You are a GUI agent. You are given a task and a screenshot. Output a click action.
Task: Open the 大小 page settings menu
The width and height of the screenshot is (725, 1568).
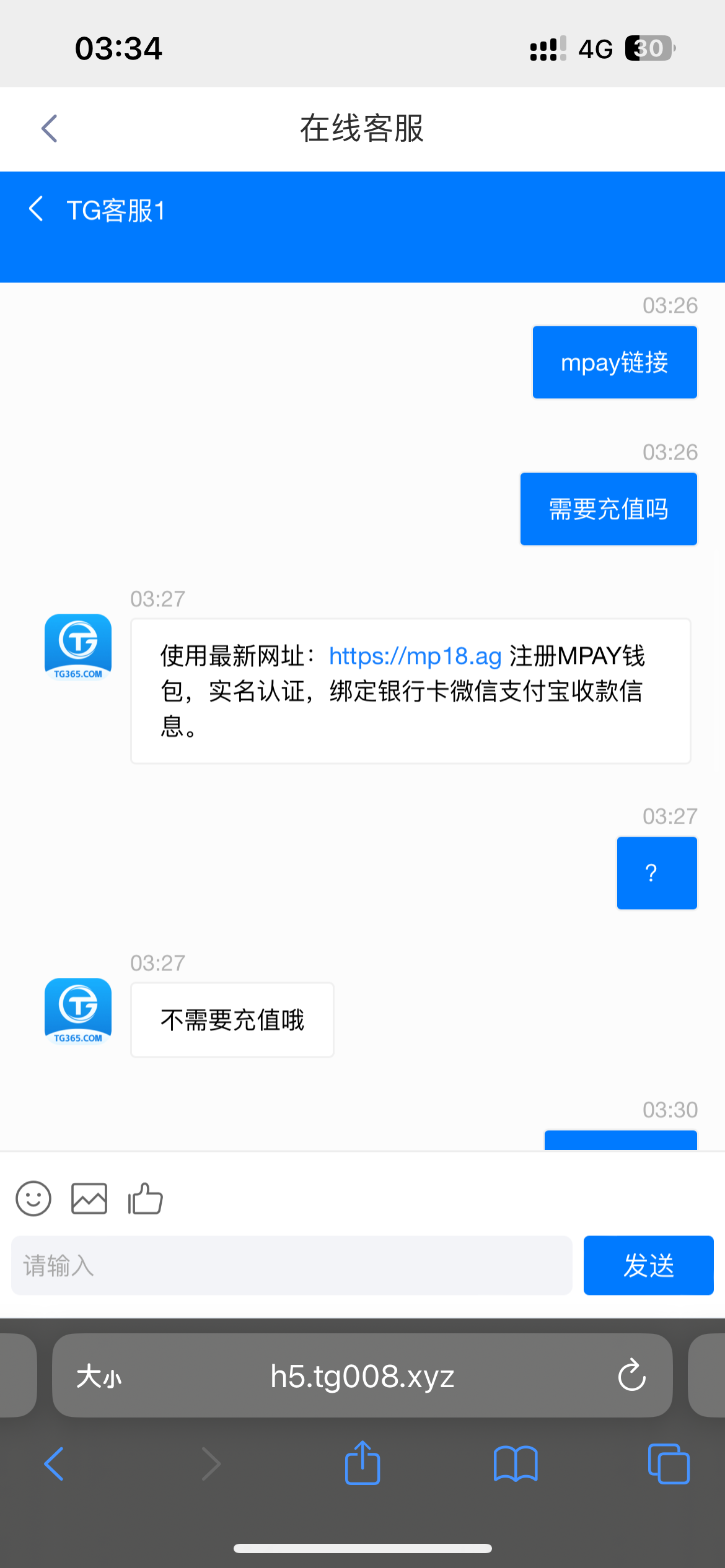tap(99, 1377)
